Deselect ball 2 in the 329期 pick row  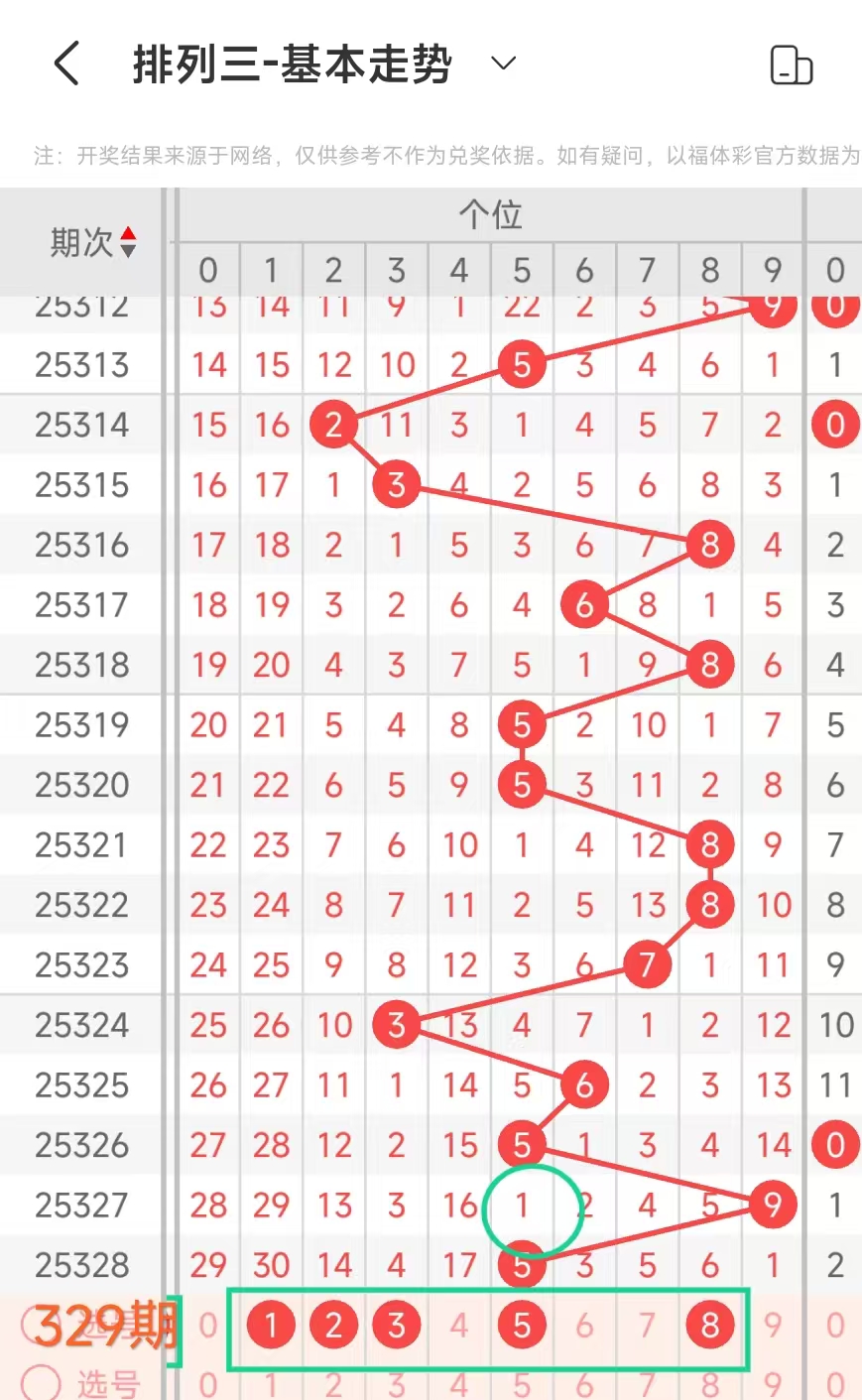pyautogui.click(x=333, y=1325)
